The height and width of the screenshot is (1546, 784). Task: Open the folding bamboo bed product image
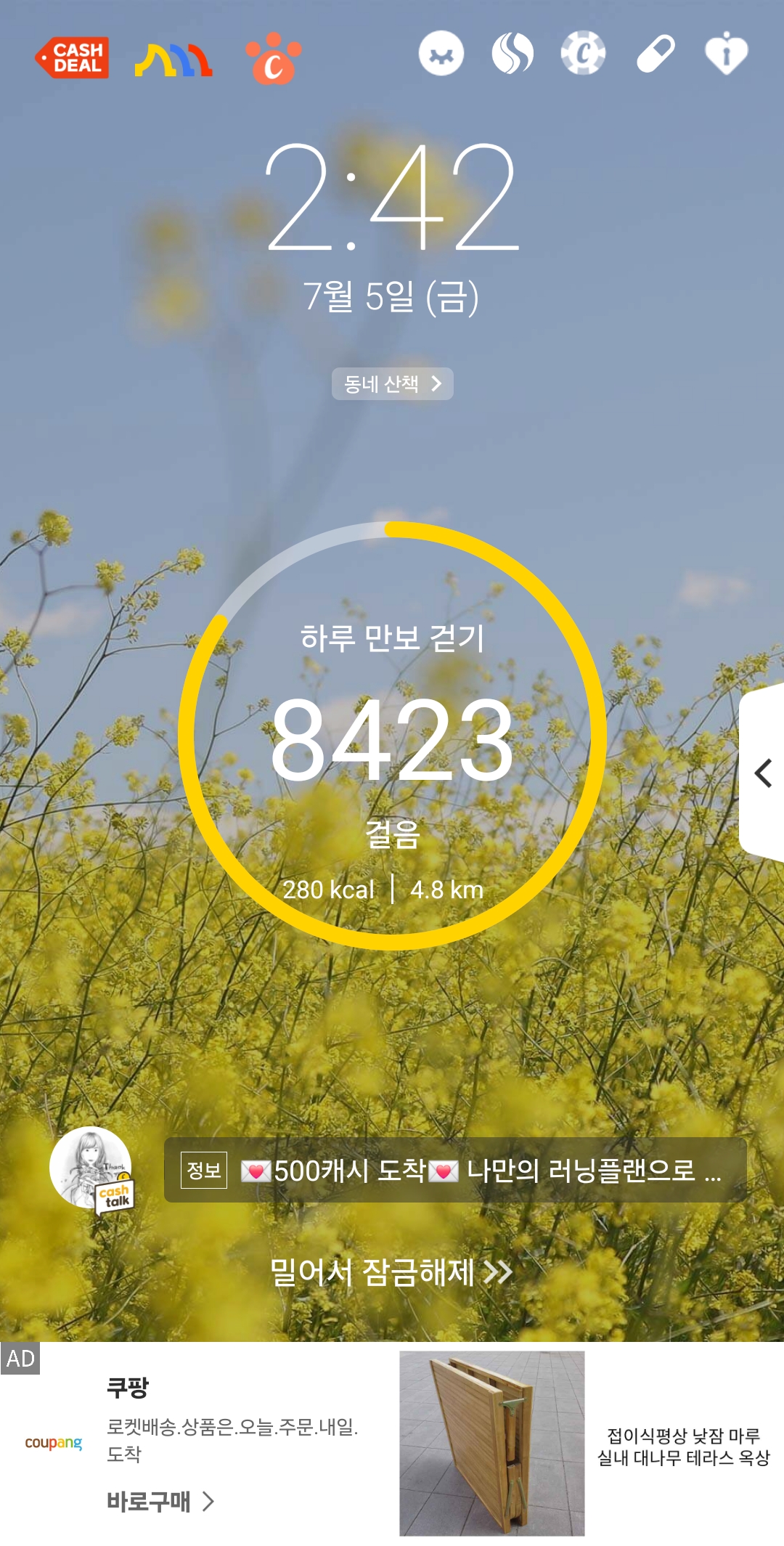click(491, 1443)
